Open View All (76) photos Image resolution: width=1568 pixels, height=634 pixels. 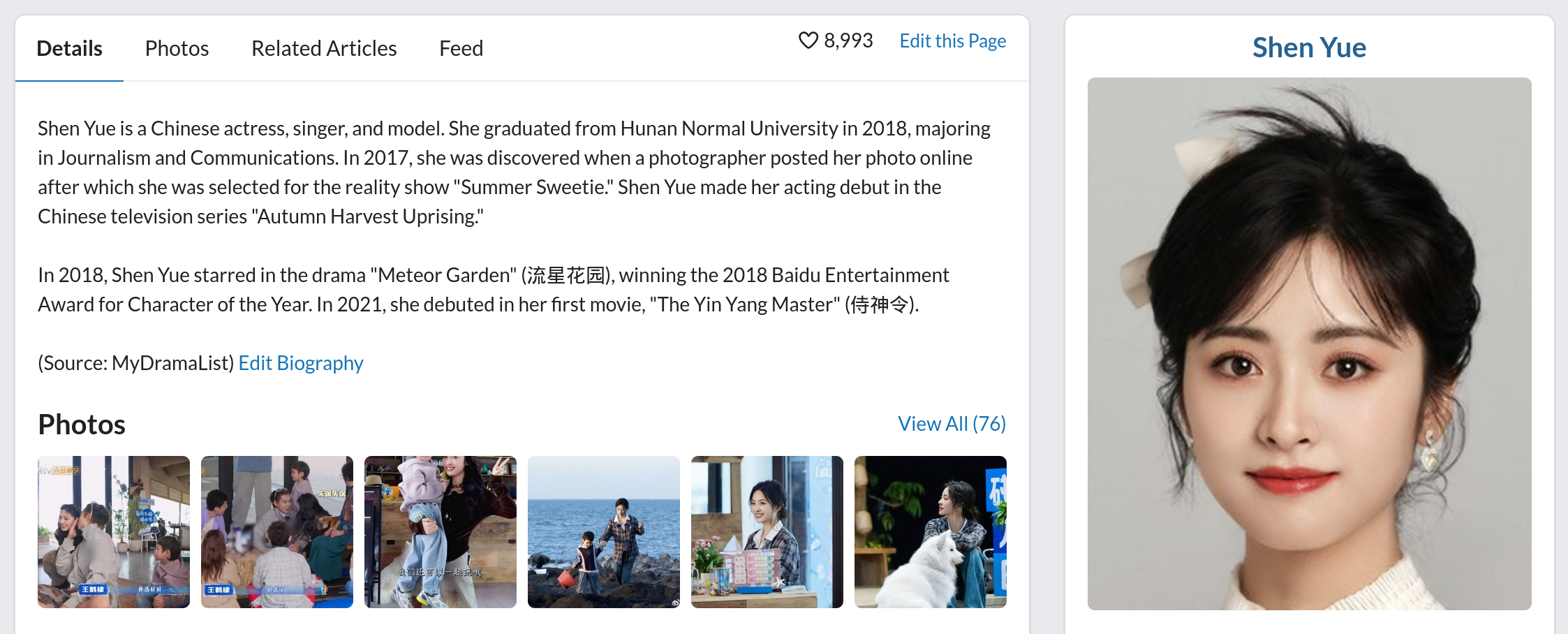tap(951, 424)
